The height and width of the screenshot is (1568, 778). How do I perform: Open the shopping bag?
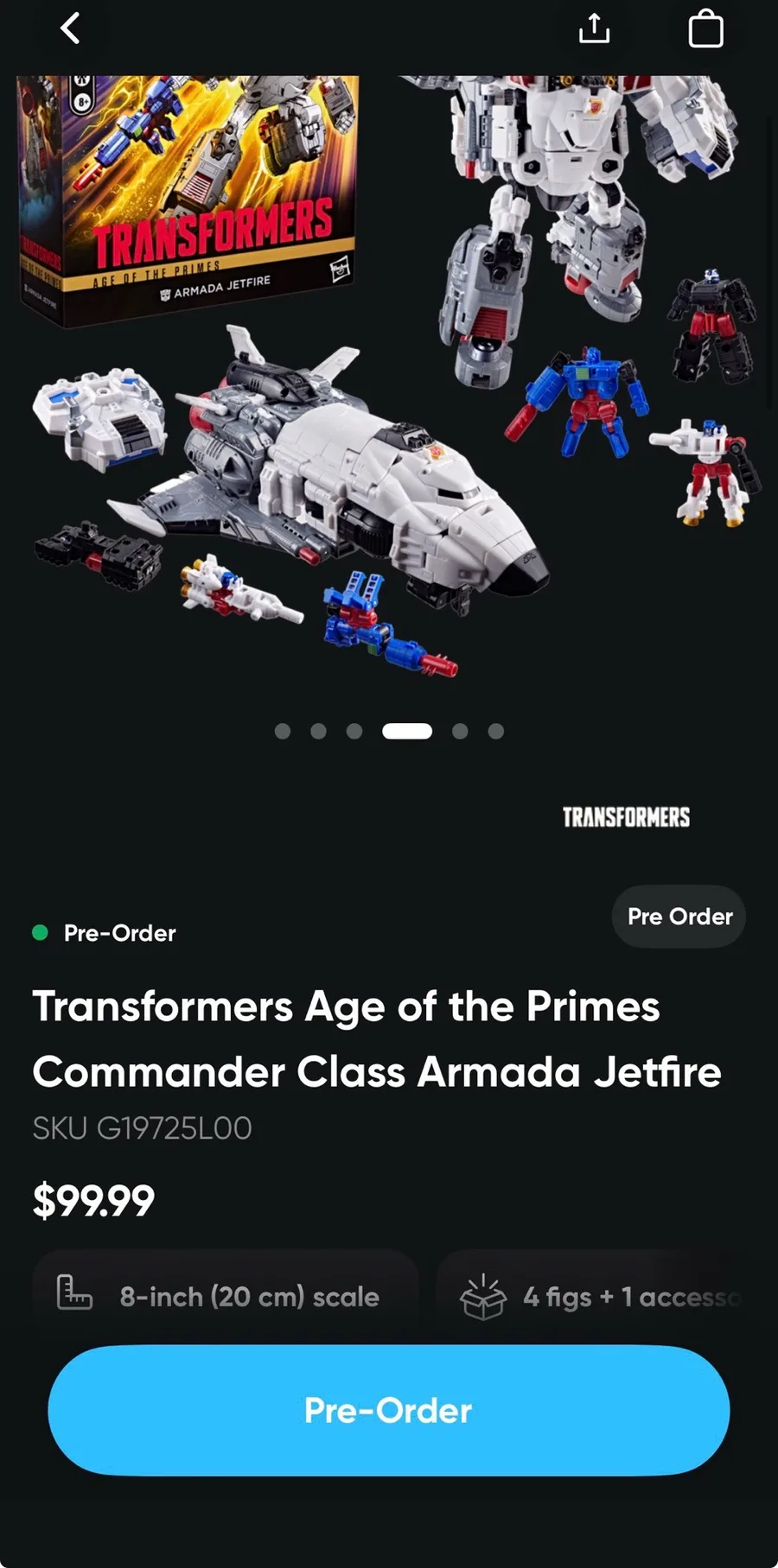click(705, 29)
